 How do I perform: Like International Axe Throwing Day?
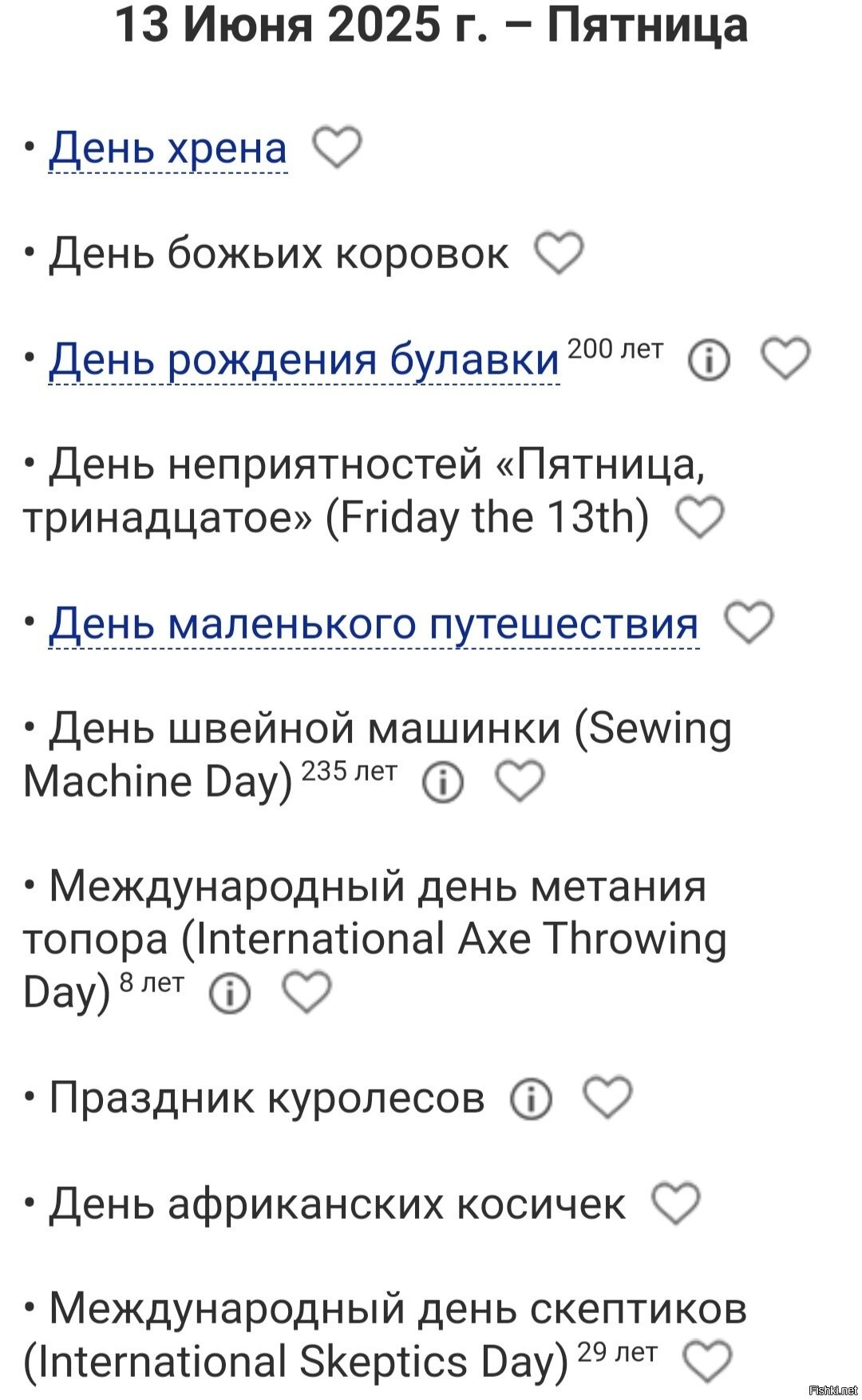307,992
